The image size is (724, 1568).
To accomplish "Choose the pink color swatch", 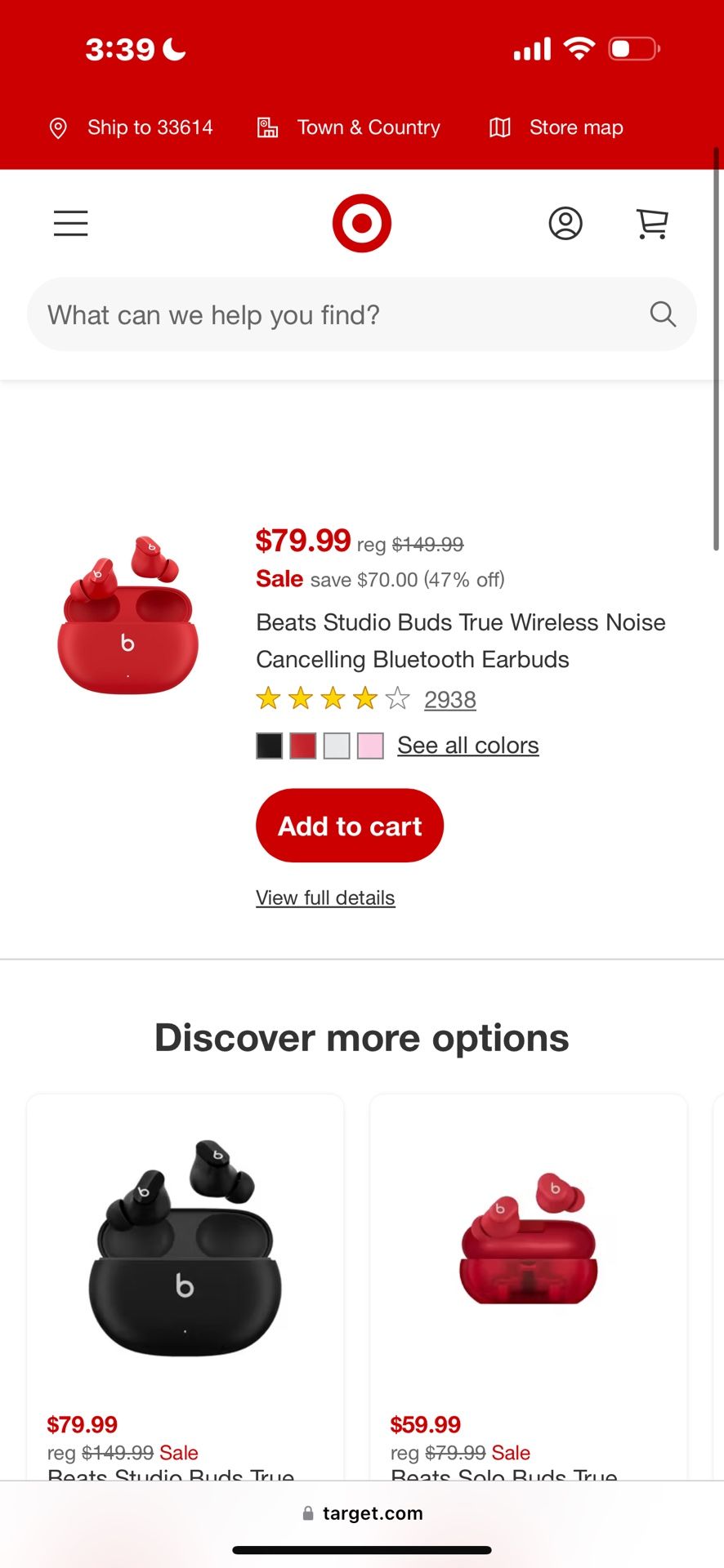I will (370, 746).
